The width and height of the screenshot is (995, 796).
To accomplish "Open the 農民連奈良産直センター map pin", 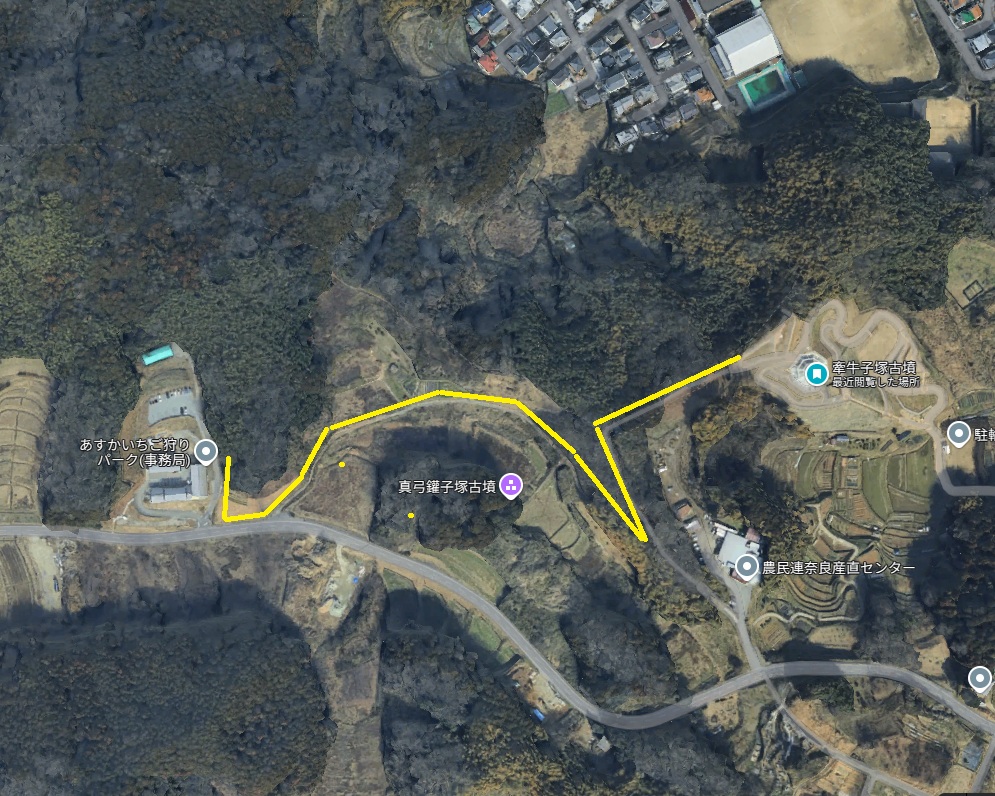I will tap(747, 568).
